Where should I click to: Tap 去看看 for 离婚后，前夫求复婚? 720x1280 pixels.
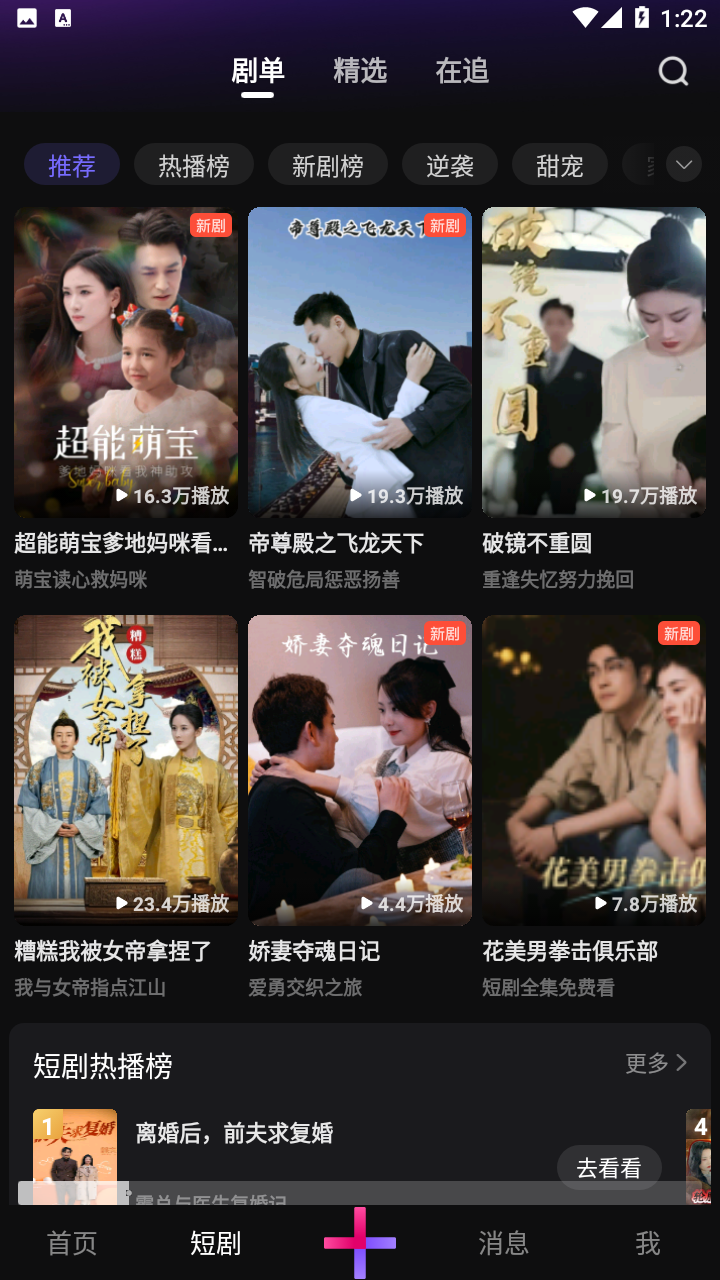click(x=609, y=1167)
